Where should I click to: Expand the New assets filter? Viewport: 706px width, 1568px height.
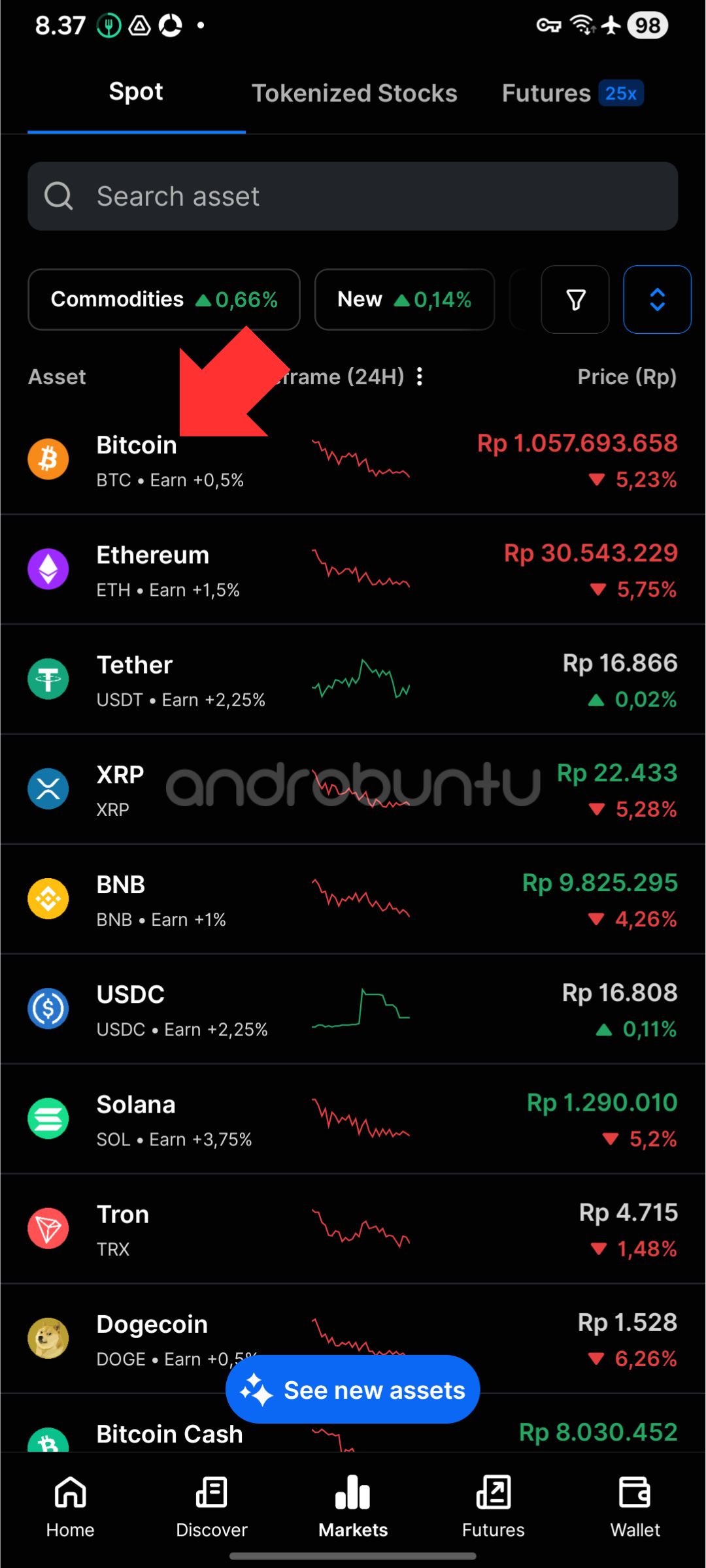[x=404, y=299]
